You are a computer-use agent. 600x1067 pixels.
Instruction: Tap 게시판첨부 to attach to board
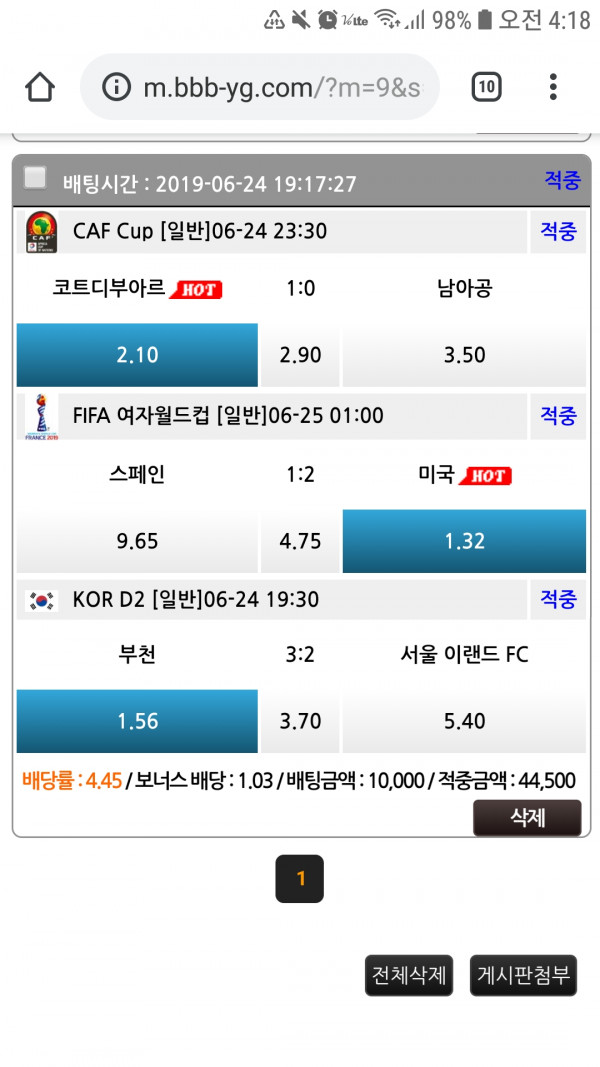tap(523, 975)
